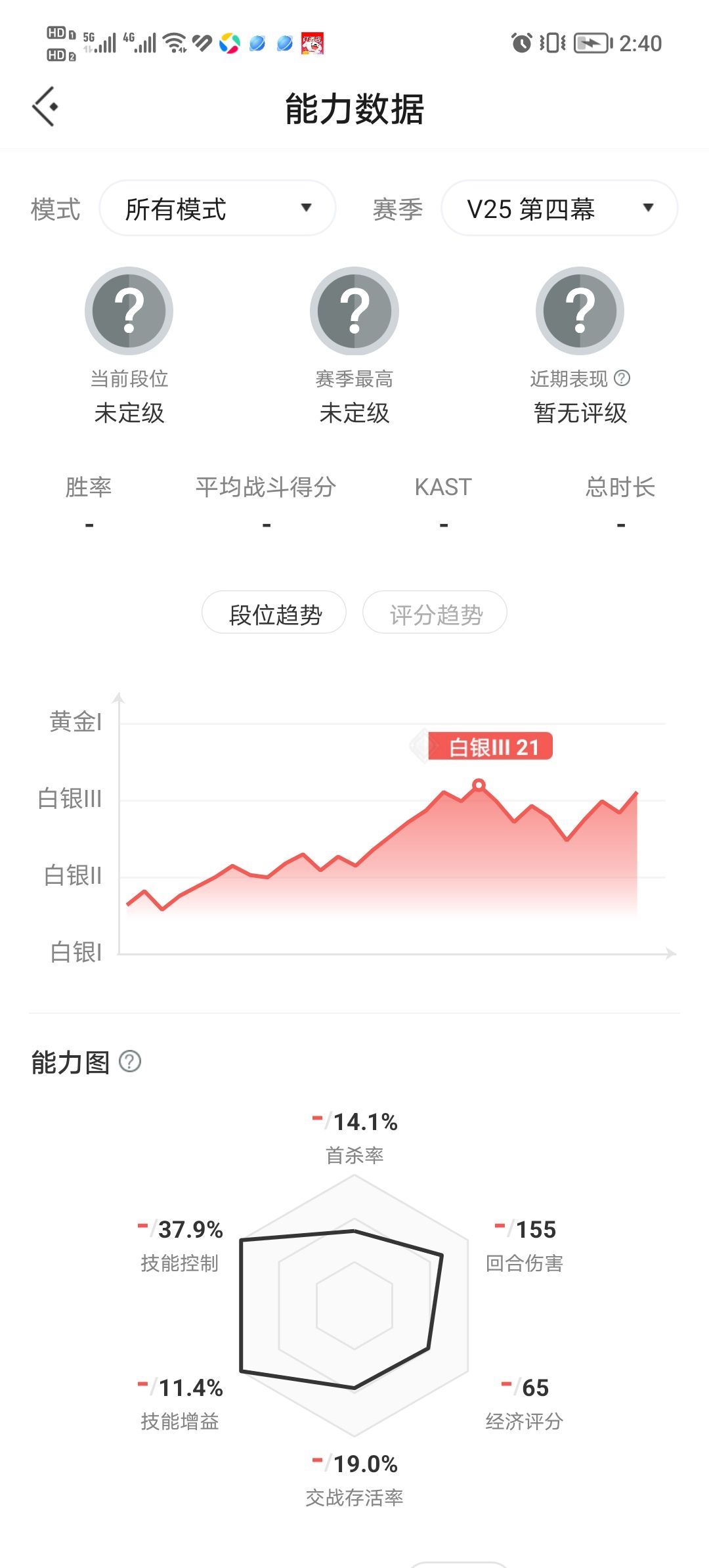The image size is (709, 1568).
Task: Open the help icon next to 能力图
Action: pos(130,1062)
